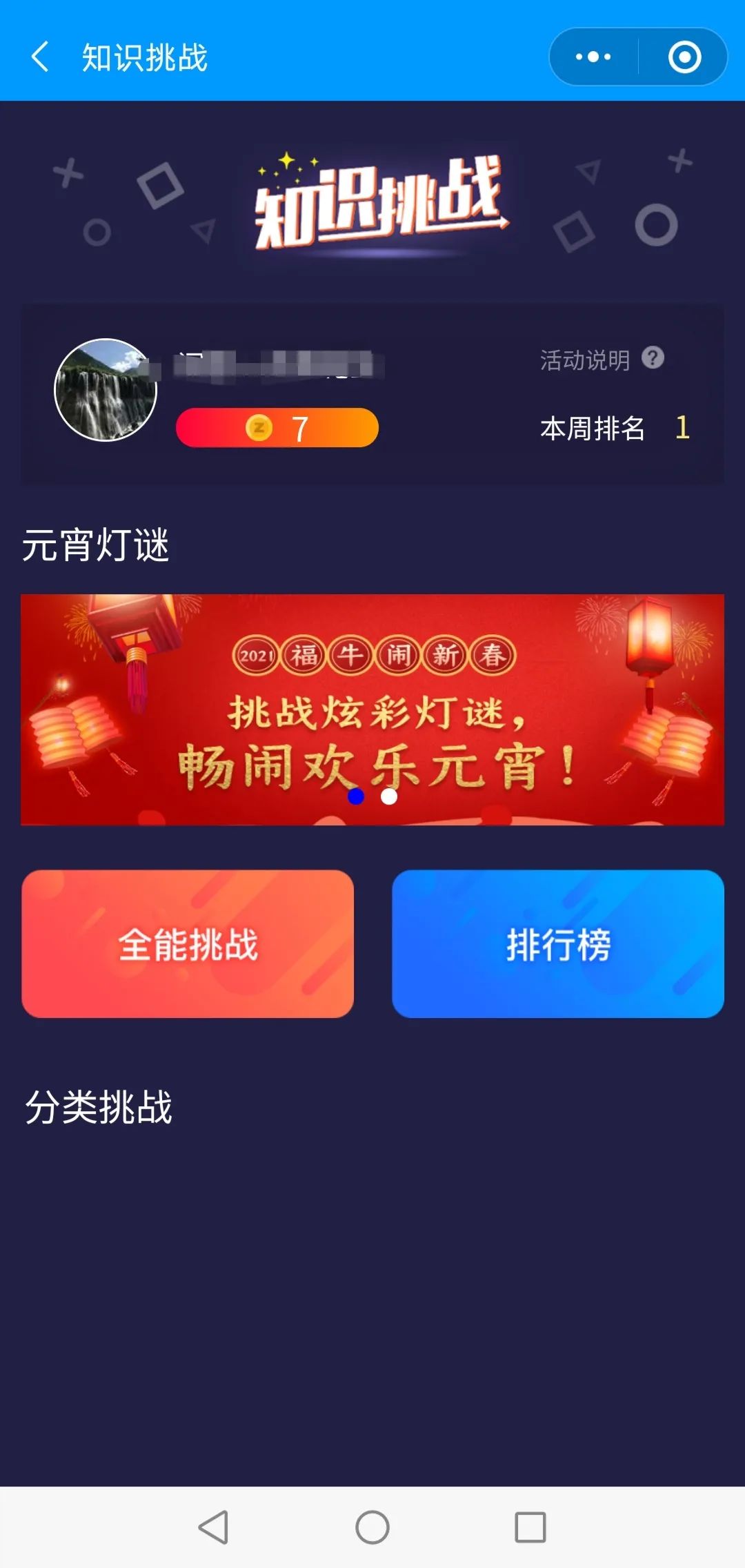Select the second banner page dot

(x=389, y=796)
